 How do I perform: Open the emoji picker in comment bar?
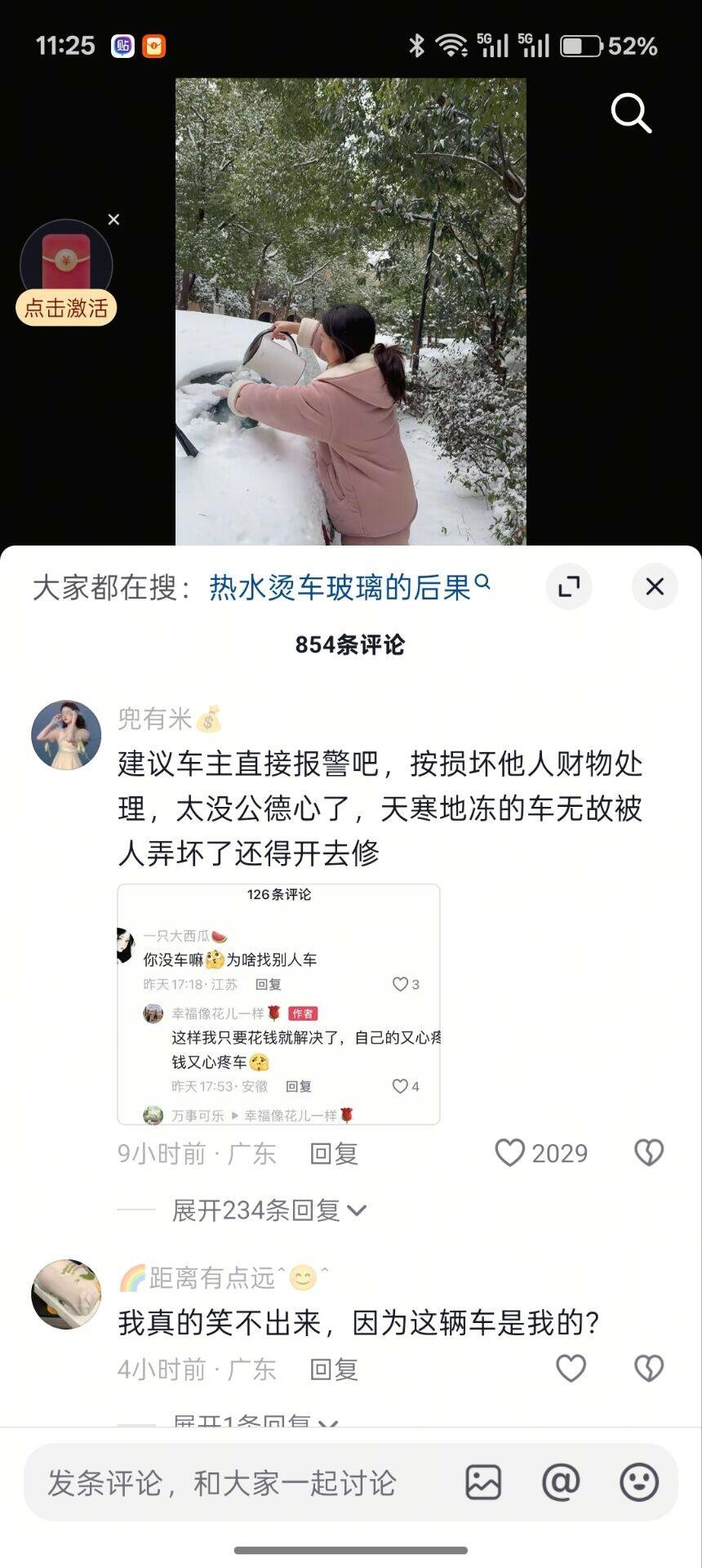pos(638,1482)
